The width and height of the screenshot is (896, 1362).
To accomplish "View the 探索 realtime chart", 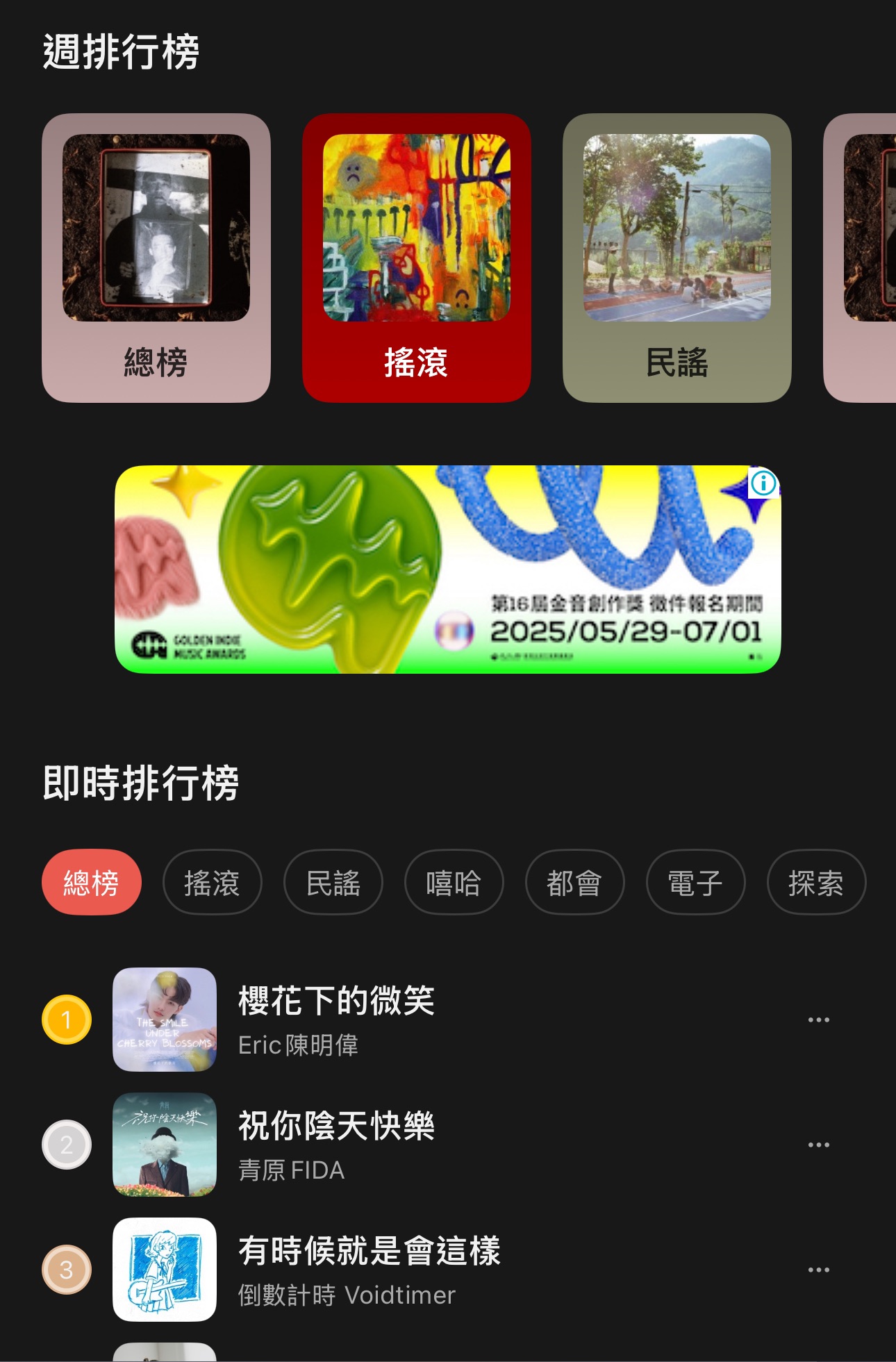I will tap(816, 882).
